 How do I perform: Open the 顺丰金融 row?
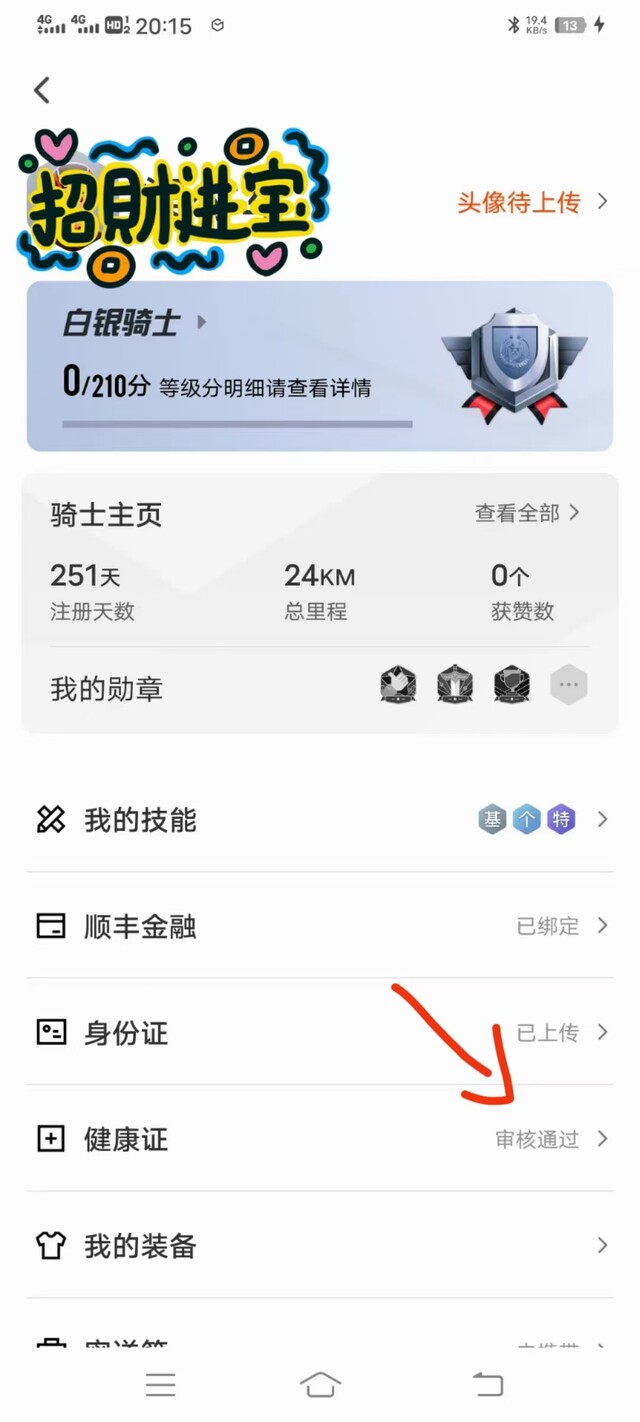click(x=320, y=926)
